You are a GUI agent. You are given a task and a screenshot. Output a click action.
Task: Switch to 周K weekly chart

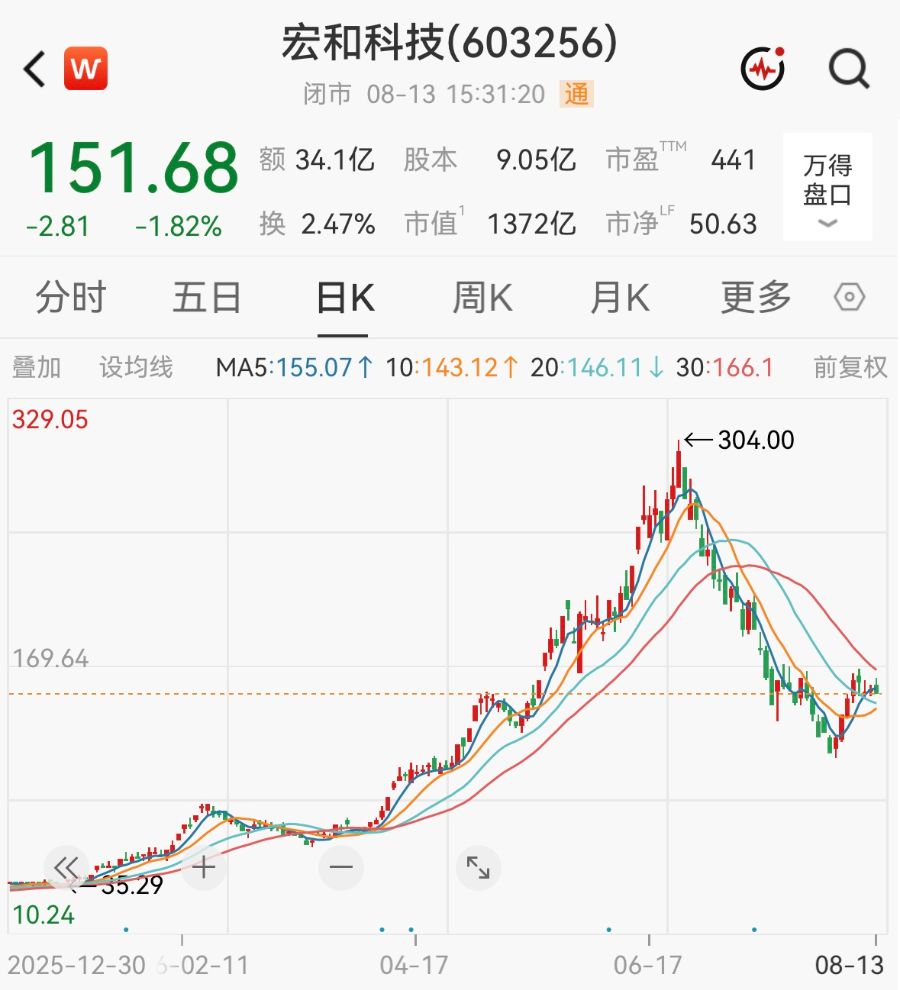click(482, 297)
